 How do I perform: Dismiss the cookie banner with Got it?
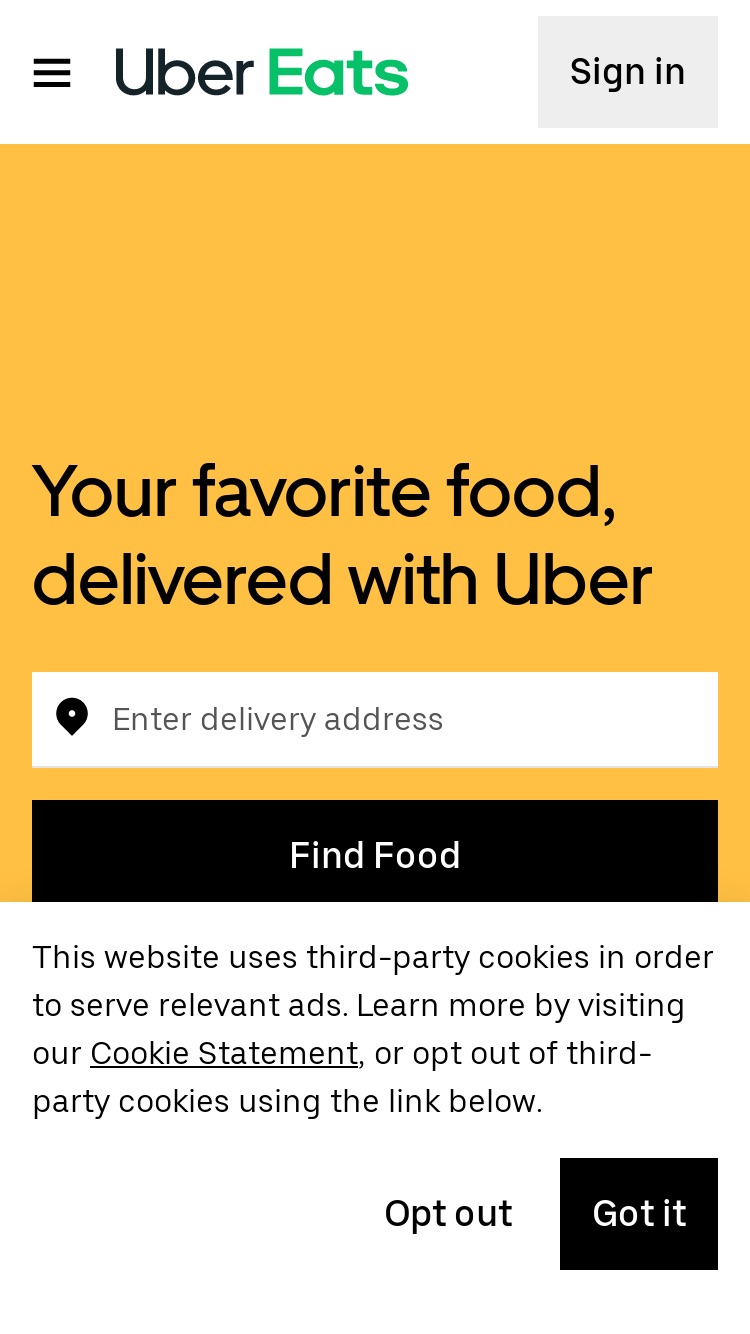pyautogui.click(x=639, y=1213)
